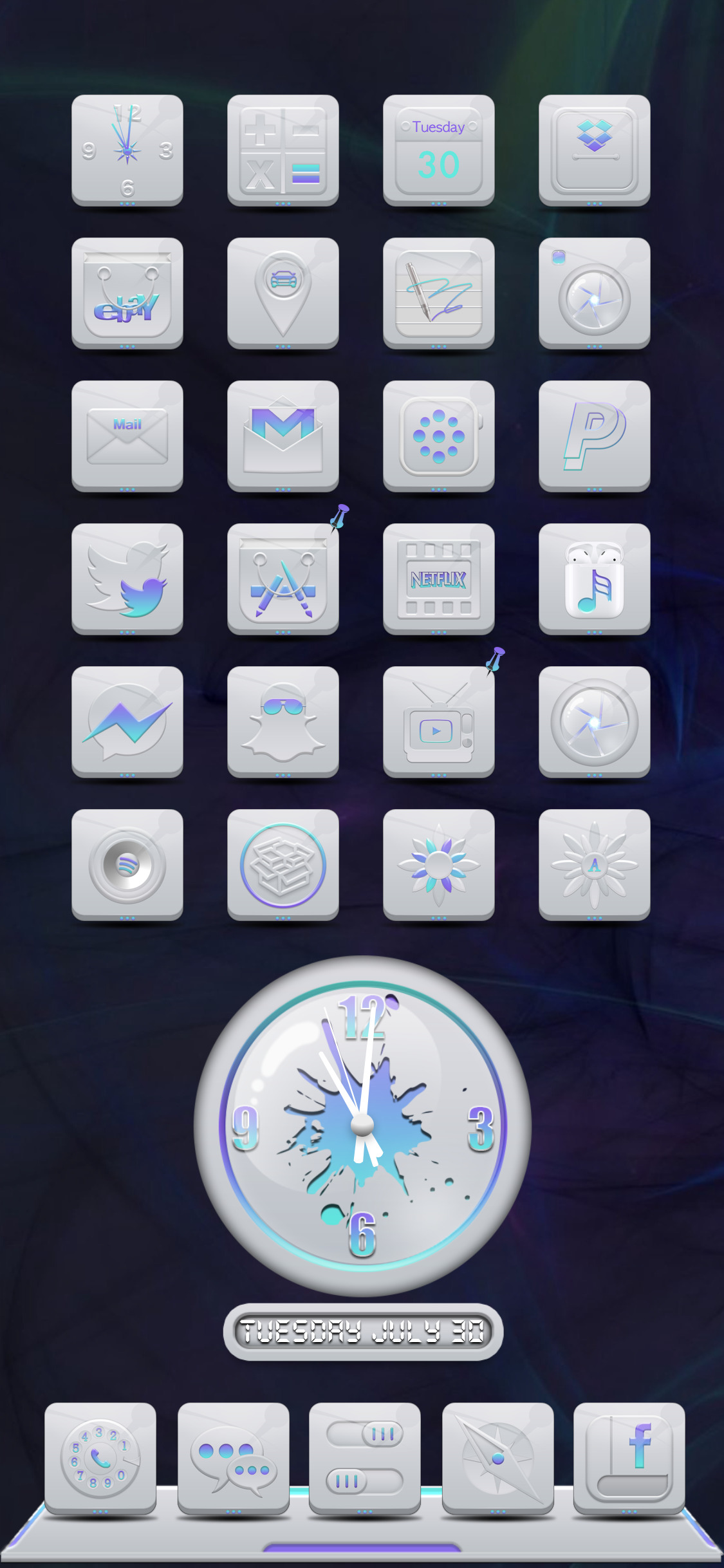Launch the PayPal app
This screenshot has width=724, height=1568.
click(595, 436)
